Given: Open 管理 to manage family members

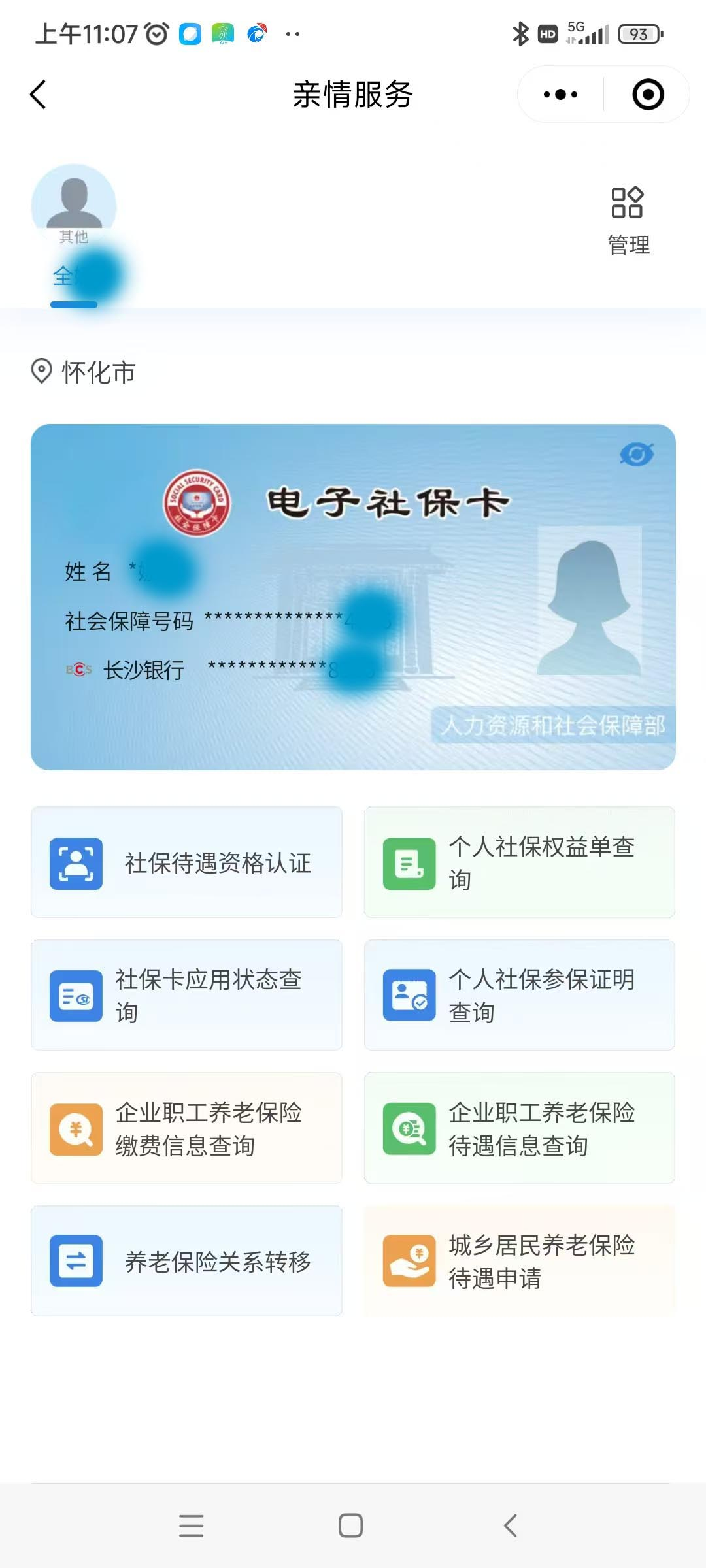Looking at the screenshot, I should (628, 220).
